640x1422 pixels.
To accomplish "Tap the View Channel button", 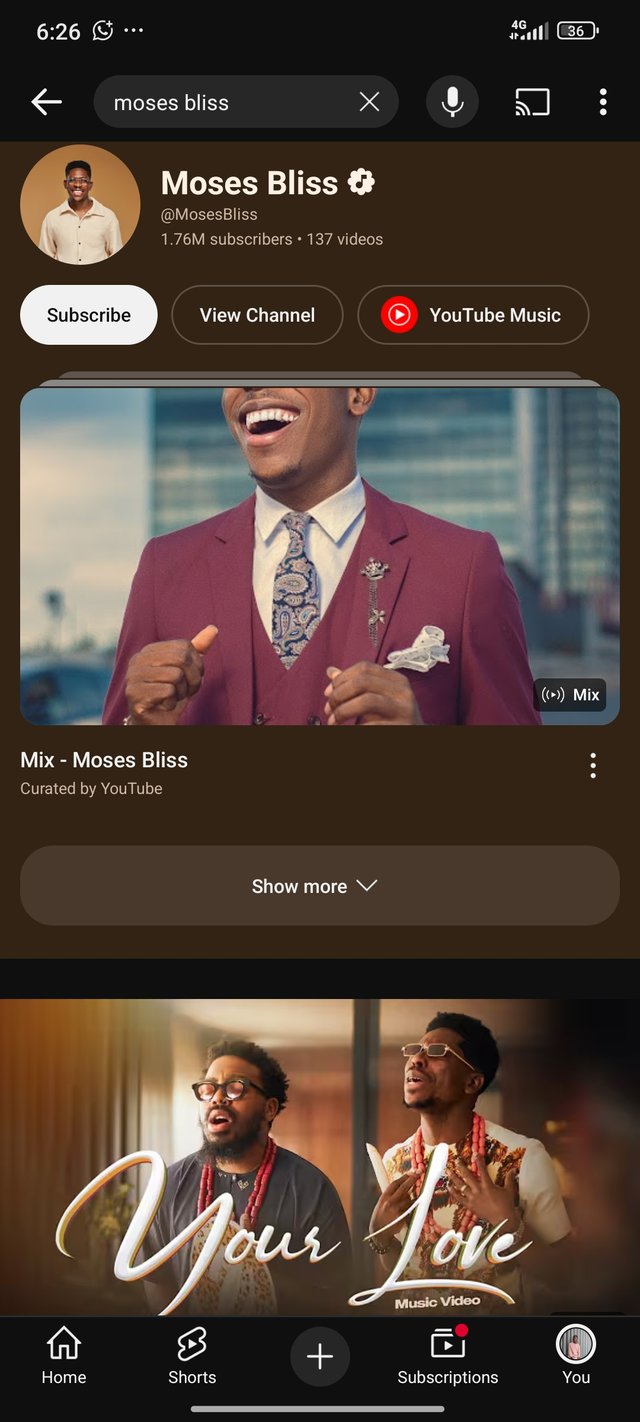I will point(257,315).
